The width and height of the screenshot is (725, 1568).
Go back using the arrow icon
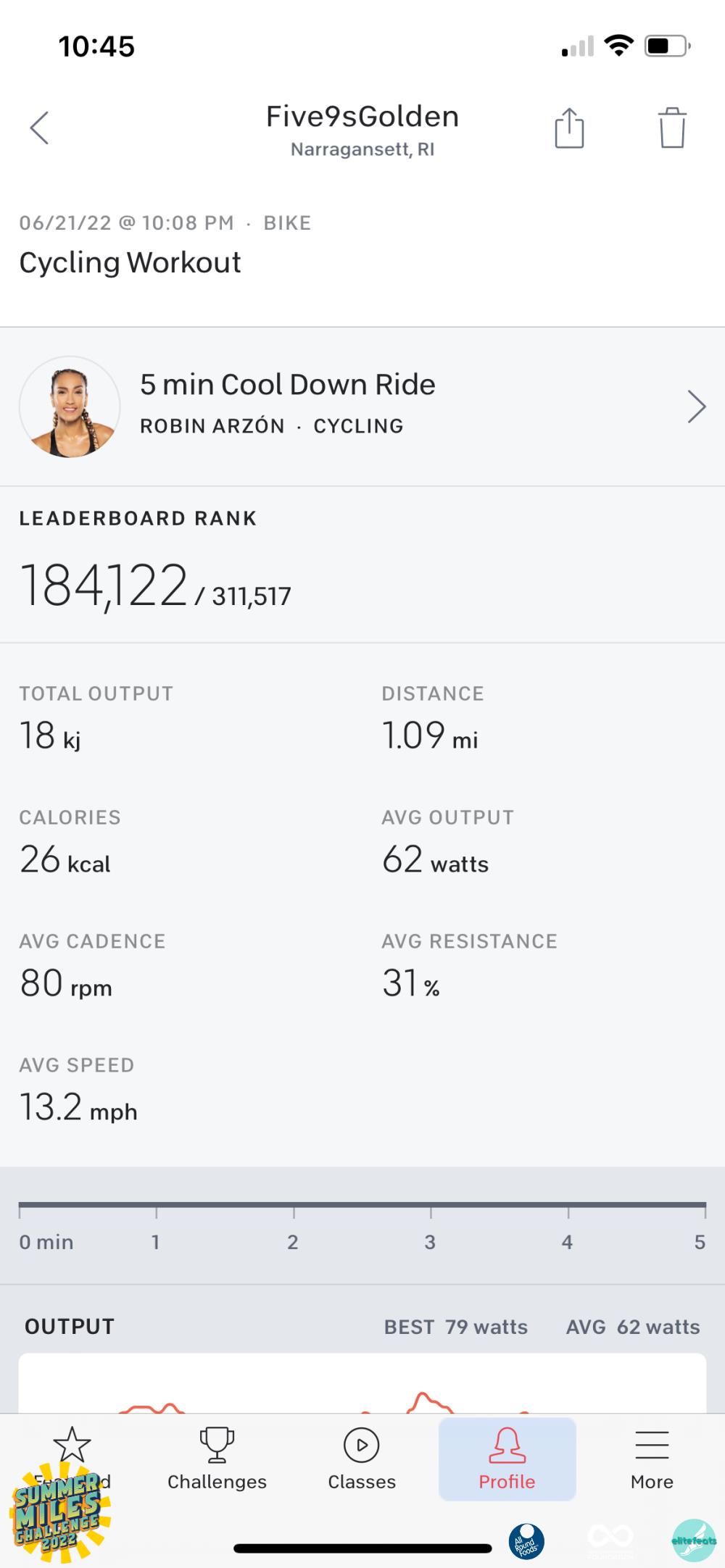tap(40, 128)
